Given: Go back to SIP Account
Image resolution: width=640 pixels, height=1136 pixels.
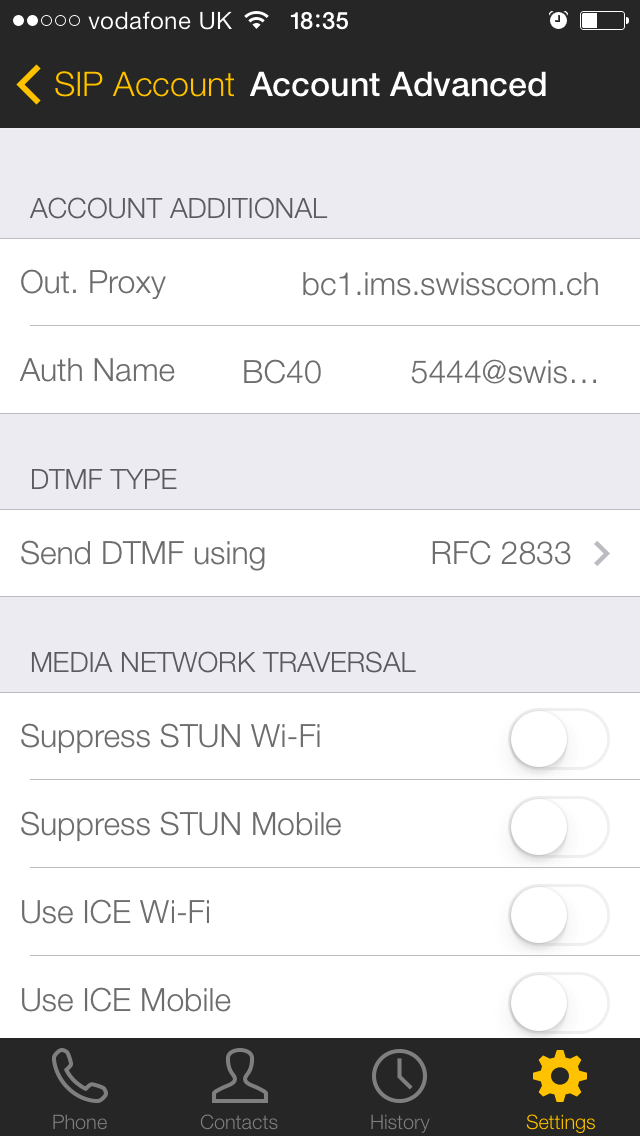Looking at the screenshot, I should pyautogui.click(x=126, y=85).
